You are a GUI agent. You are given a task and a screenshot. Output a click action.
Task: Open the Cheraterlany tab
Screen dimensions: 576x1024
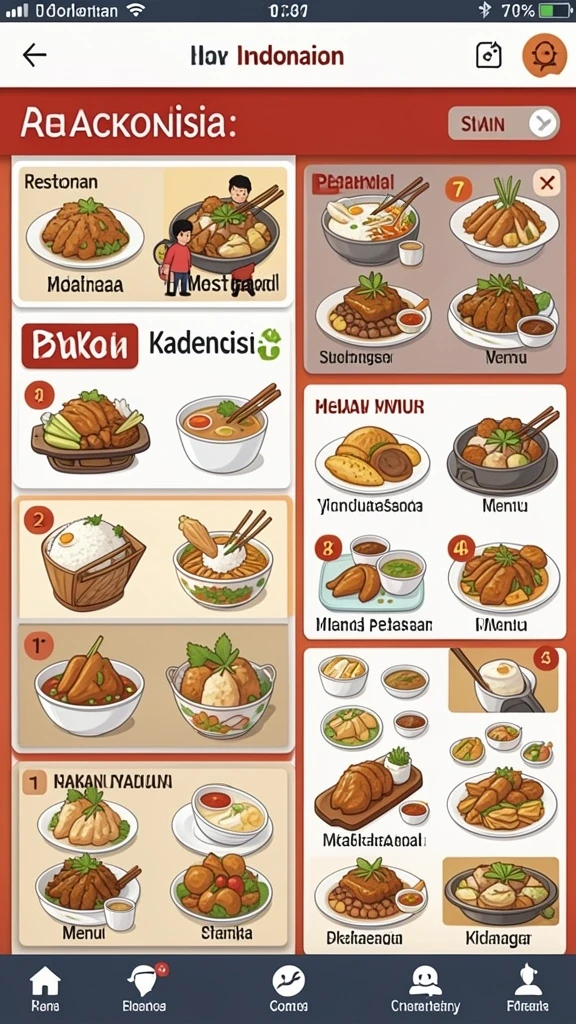[425, 989]
